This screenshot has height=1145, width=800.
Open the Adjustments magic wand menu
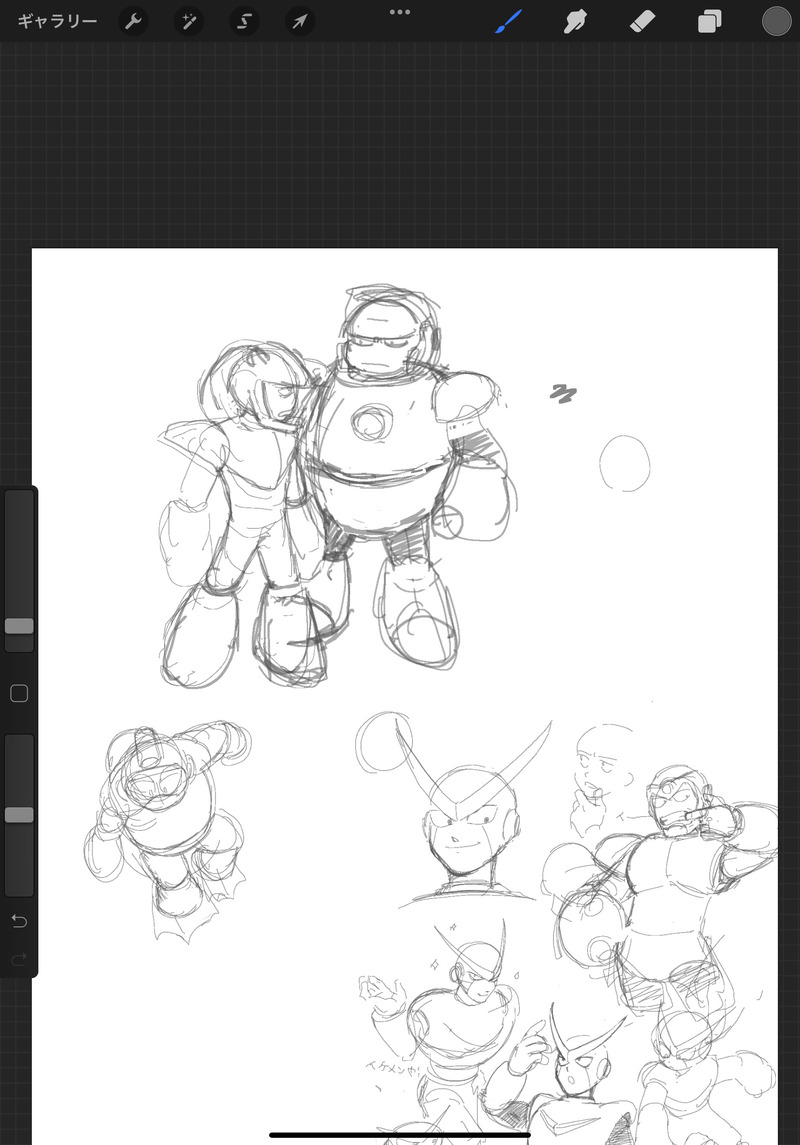[x=188, y=21]
